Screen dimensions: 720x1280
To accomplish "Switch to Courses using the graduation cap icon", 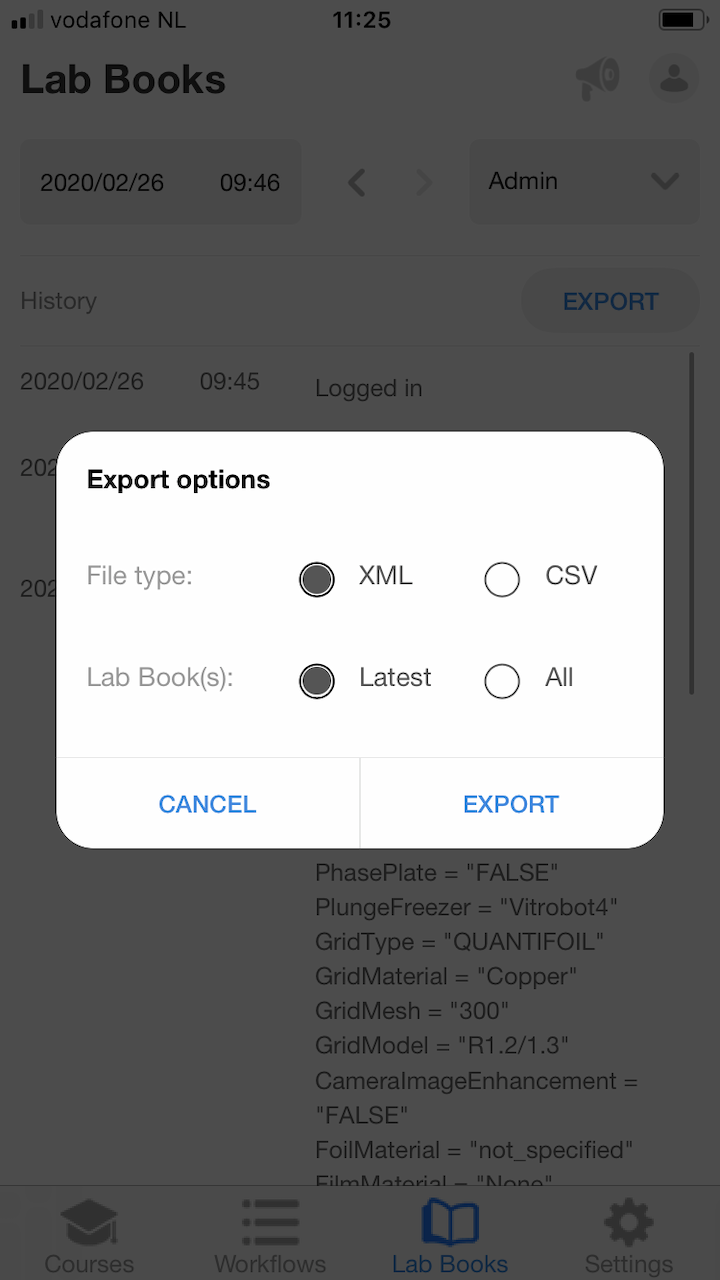I will click(x=88, y=1228).
